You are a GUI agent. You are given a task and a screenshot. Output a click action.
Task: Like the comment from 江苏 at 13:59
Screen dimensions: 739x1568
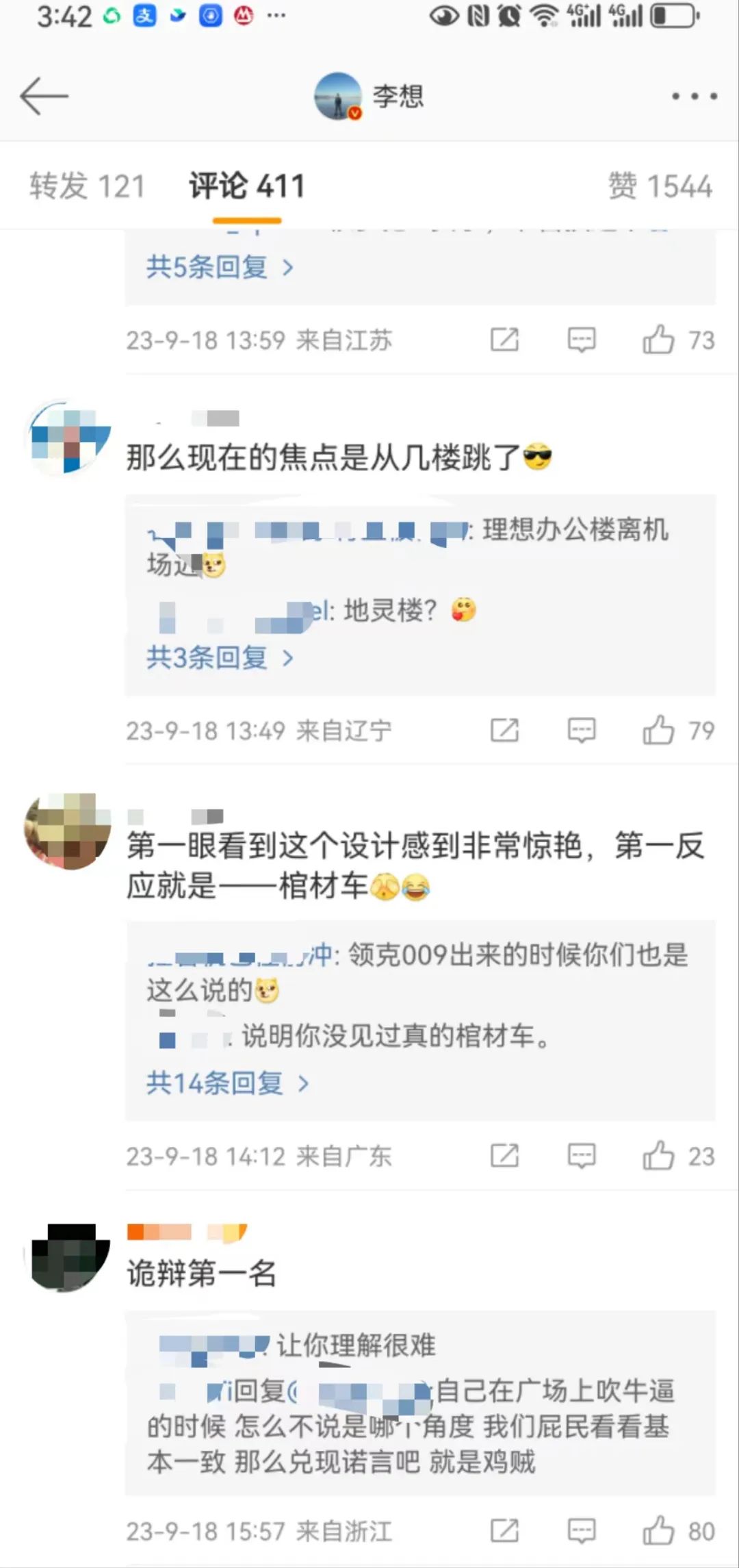coord(658,340)
